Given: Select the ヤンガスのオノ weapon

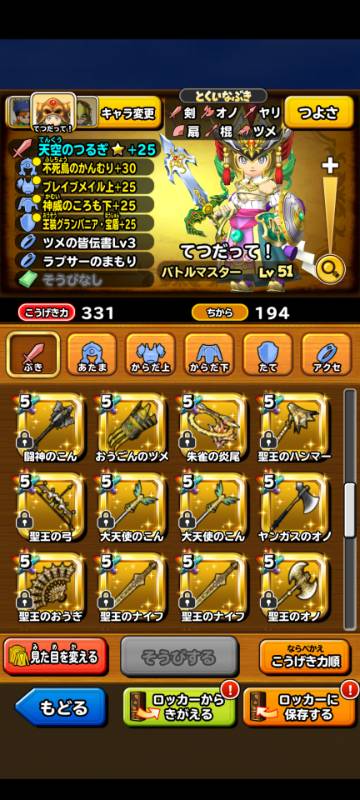Looking at the screenshot, I should coord(295,508).
